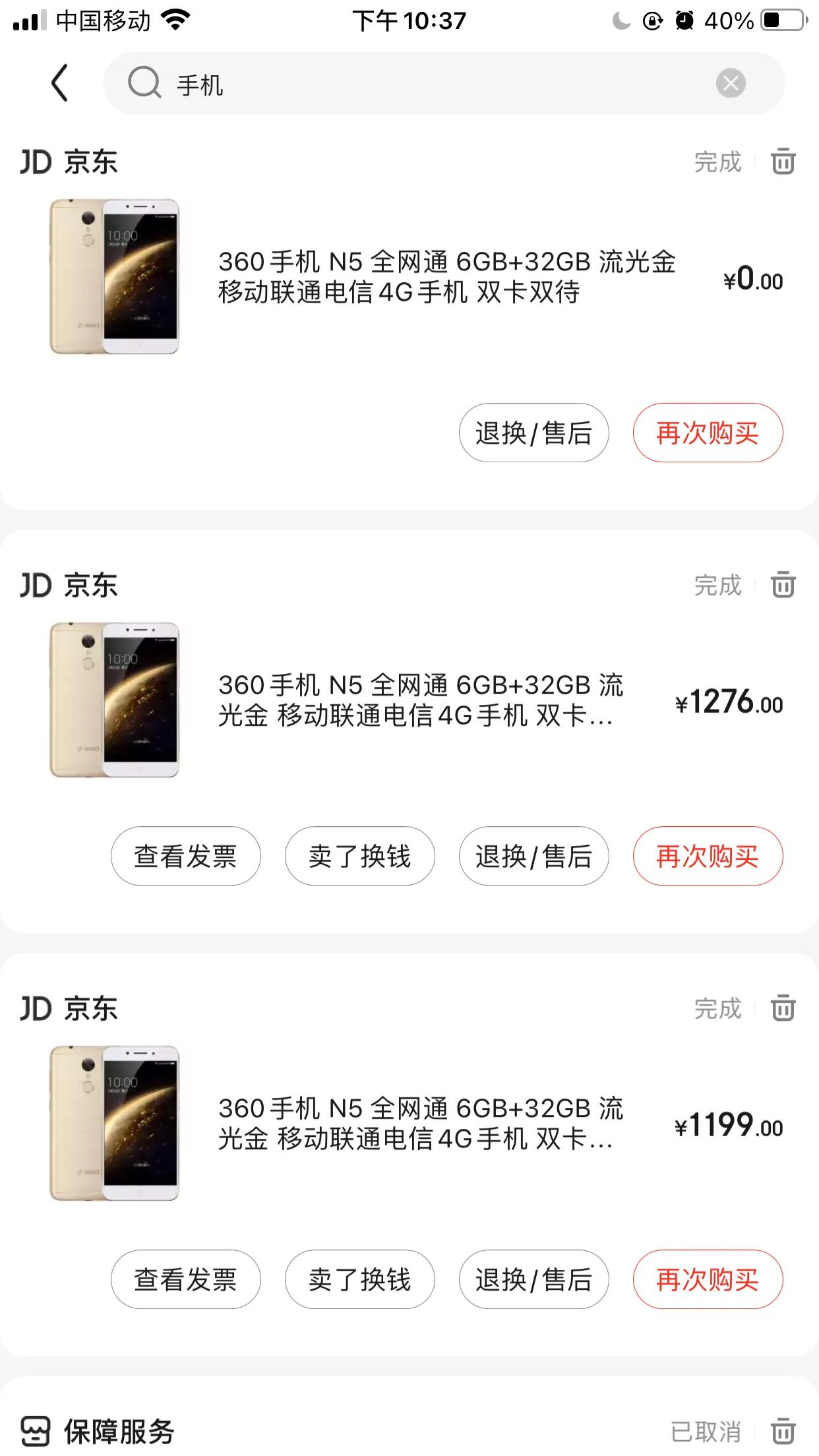819x1456 pixels.
Task: Click the 完成 status on the first order
Action: (x=718, y=162)
